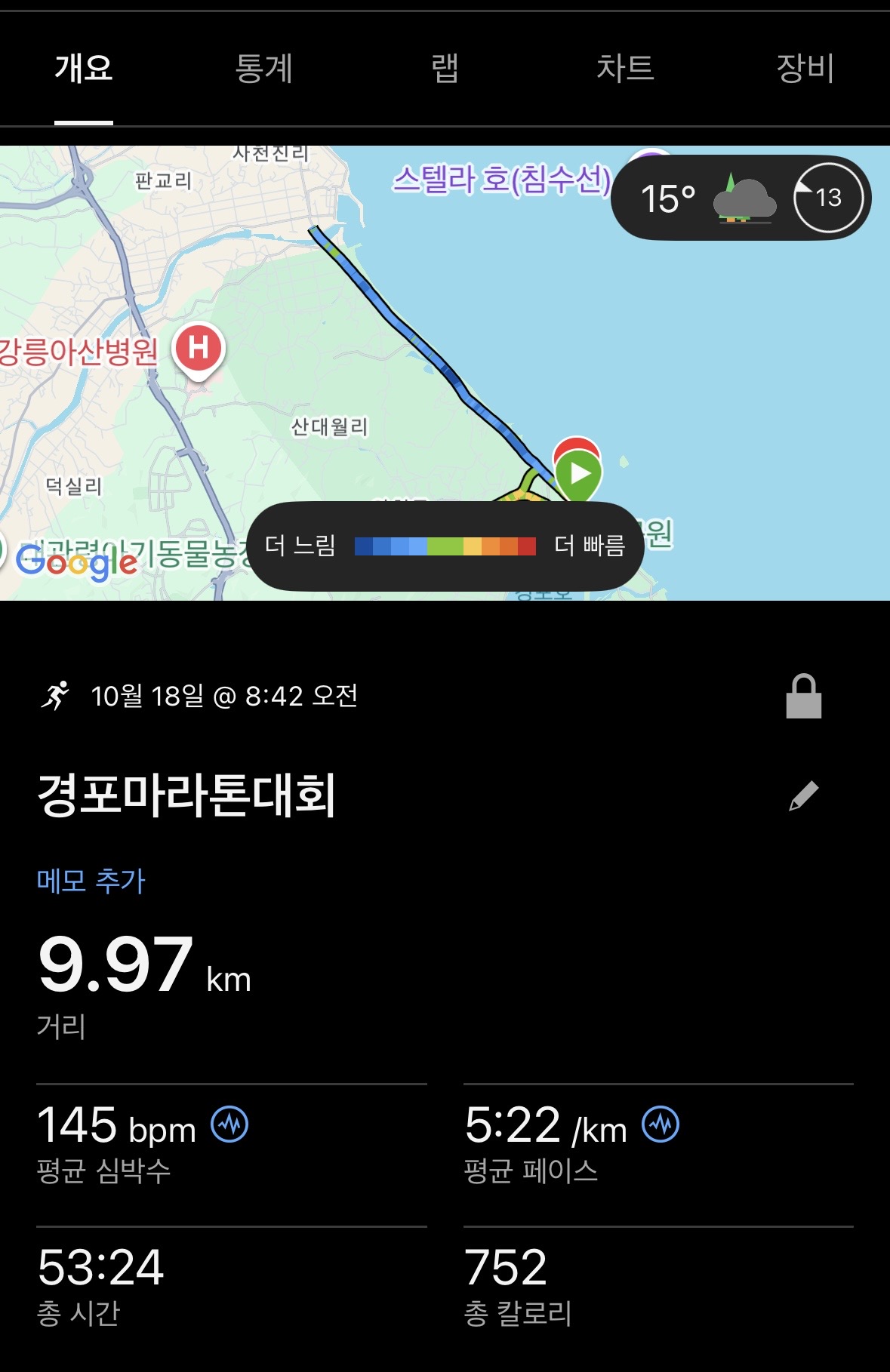Edit the activity name with the pencil
Viewport: 890px width, 1372px height.
[803, 795]
